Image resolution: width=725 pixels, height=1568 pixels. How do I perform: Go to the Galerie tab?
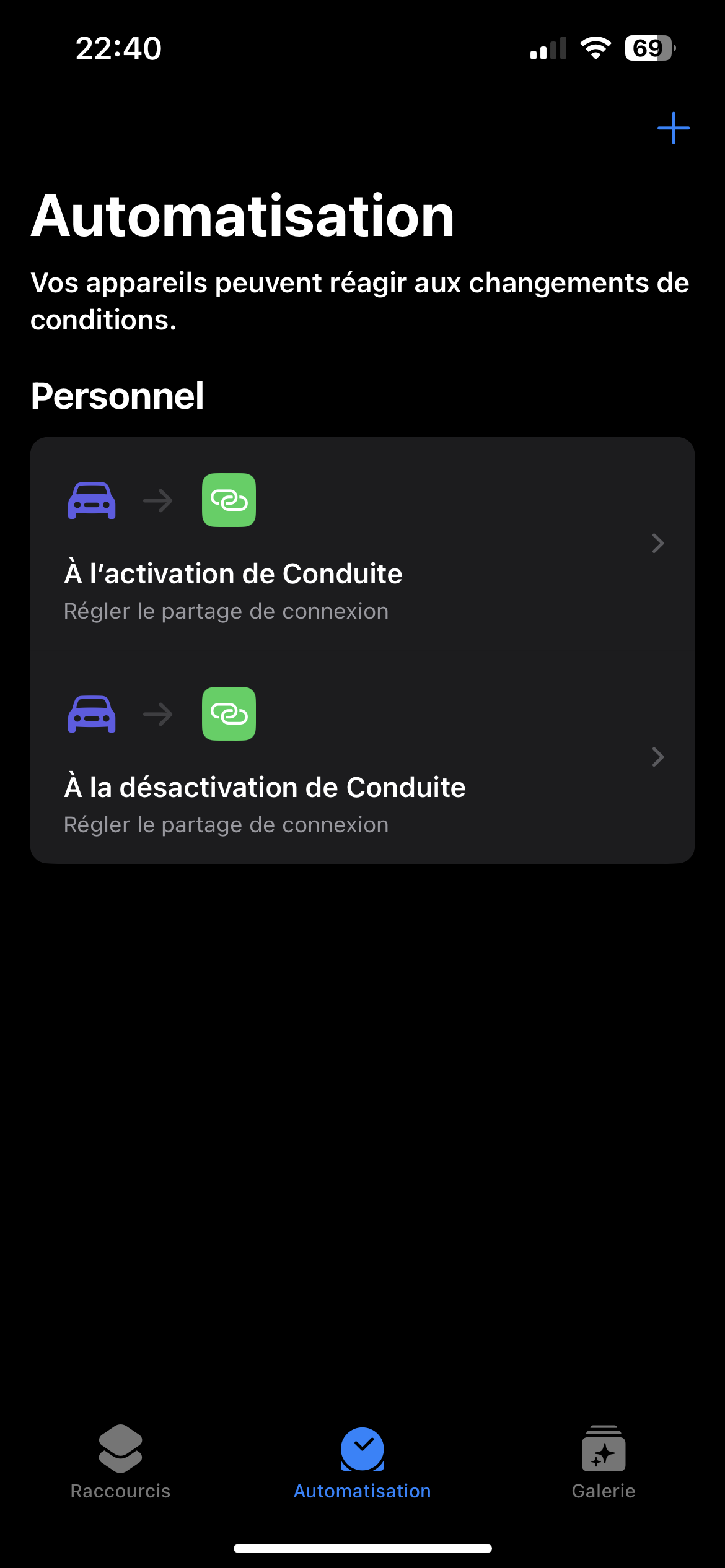(603, 1461)
